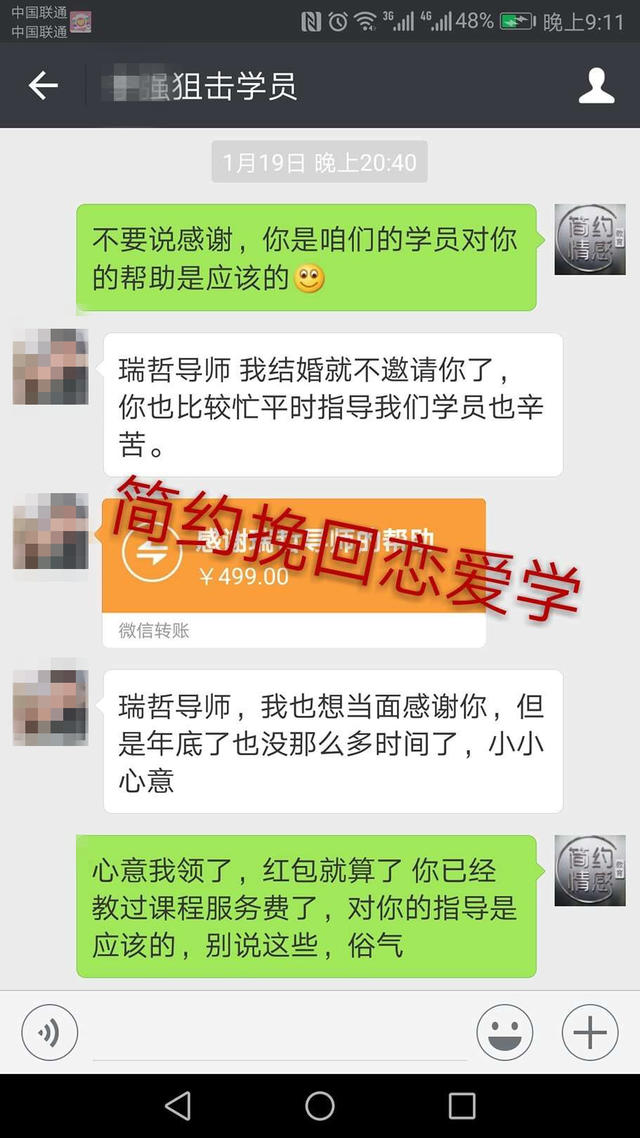Open recent apps overview
This screenshot has height=1138, width=640.
462,1105
